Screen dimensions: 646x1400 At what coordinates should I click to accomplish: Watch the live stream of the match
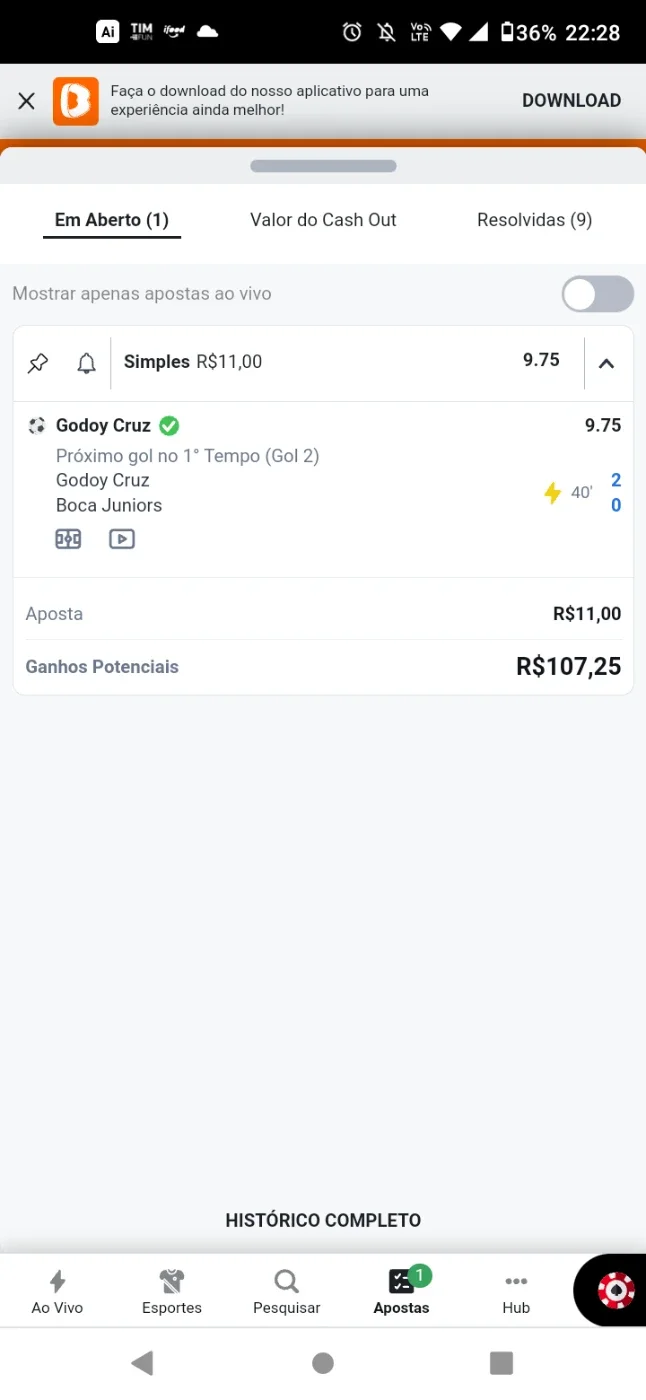[x=122, y=539]
